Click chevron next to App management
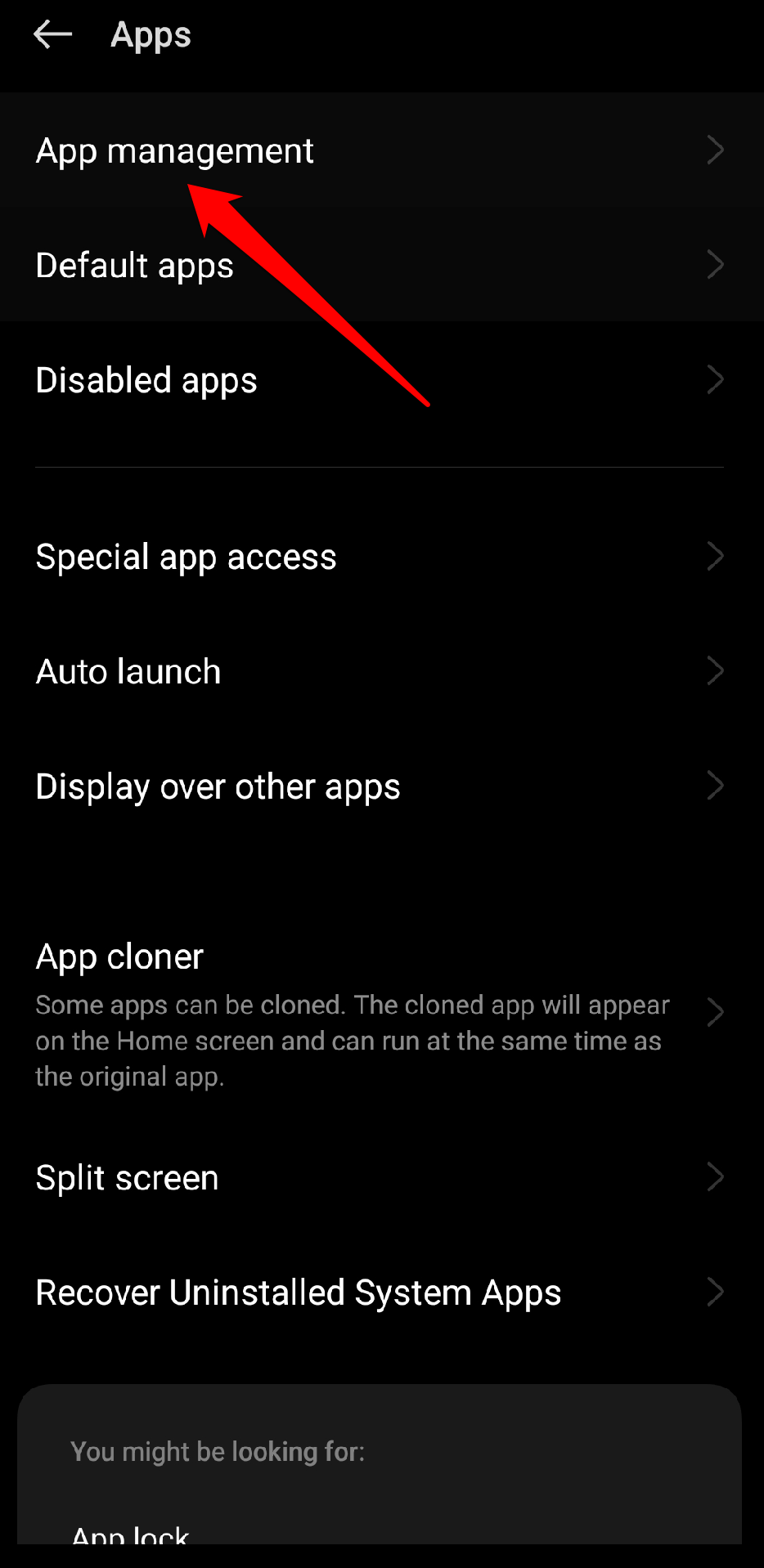 [x=715, y=150]
